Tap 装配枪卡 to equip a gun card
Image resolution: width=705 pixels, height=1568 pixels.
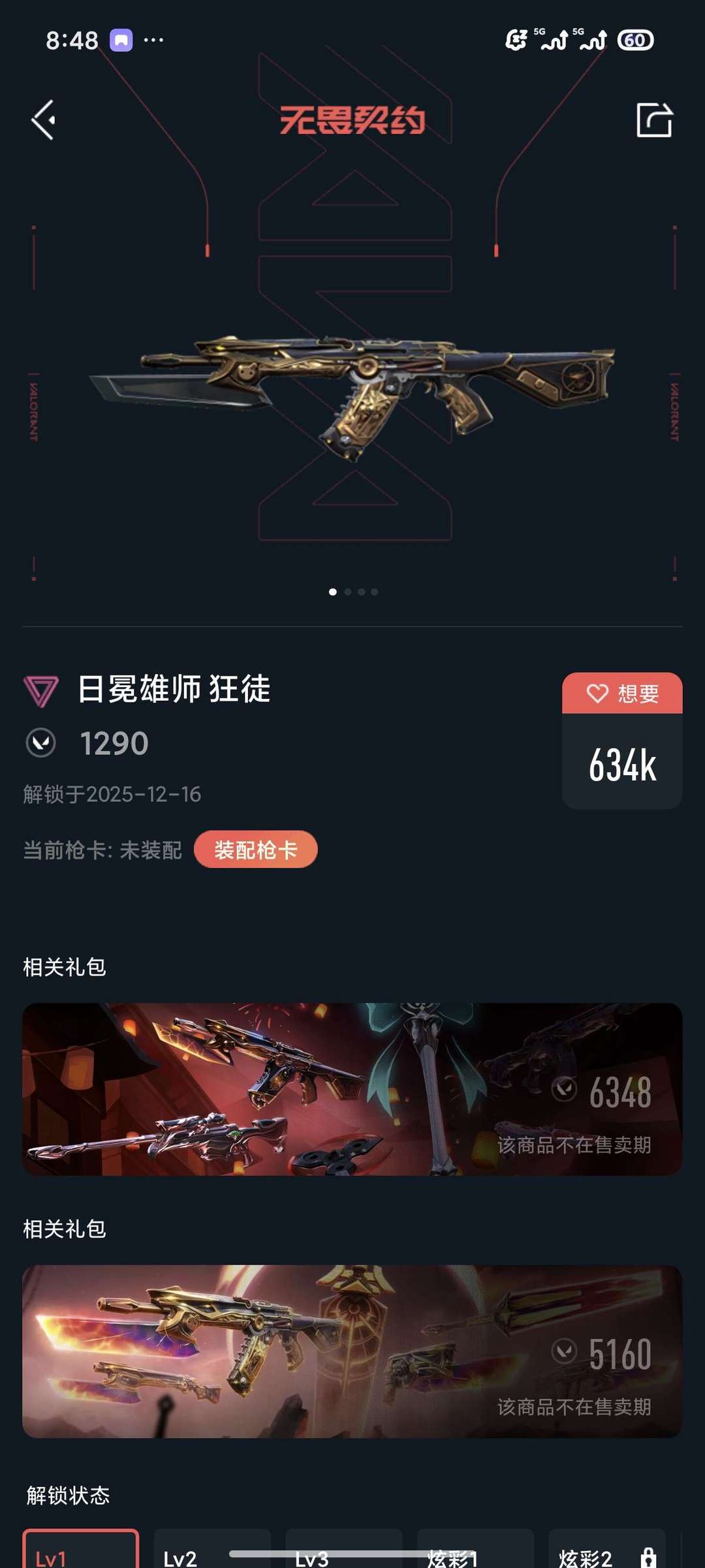pos(255,850)
